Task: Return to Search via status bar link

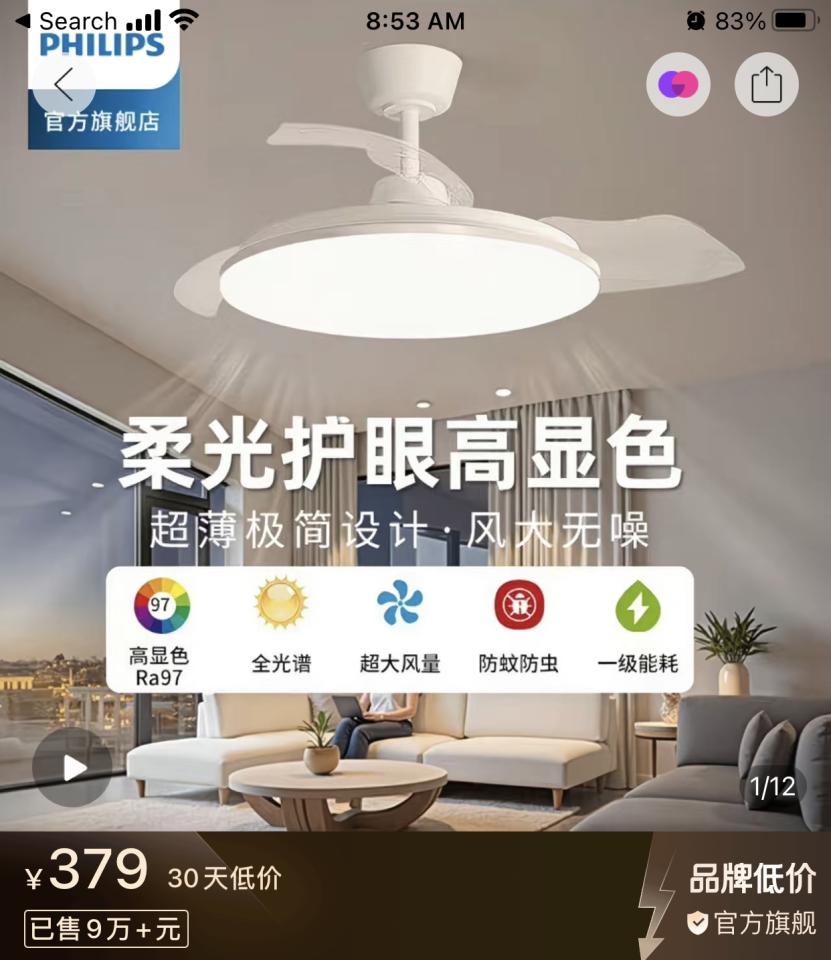Action: tap(67, 20)
